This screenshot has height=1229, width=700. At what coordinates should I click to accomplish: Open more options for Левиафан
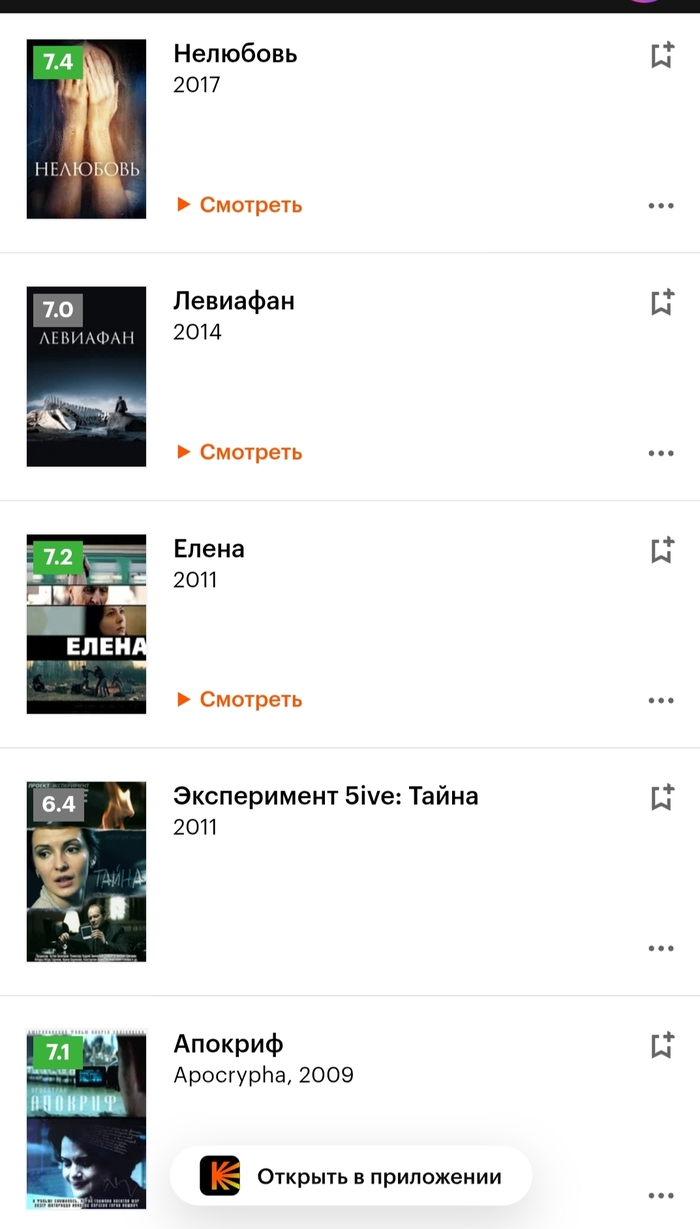[661, 453]
